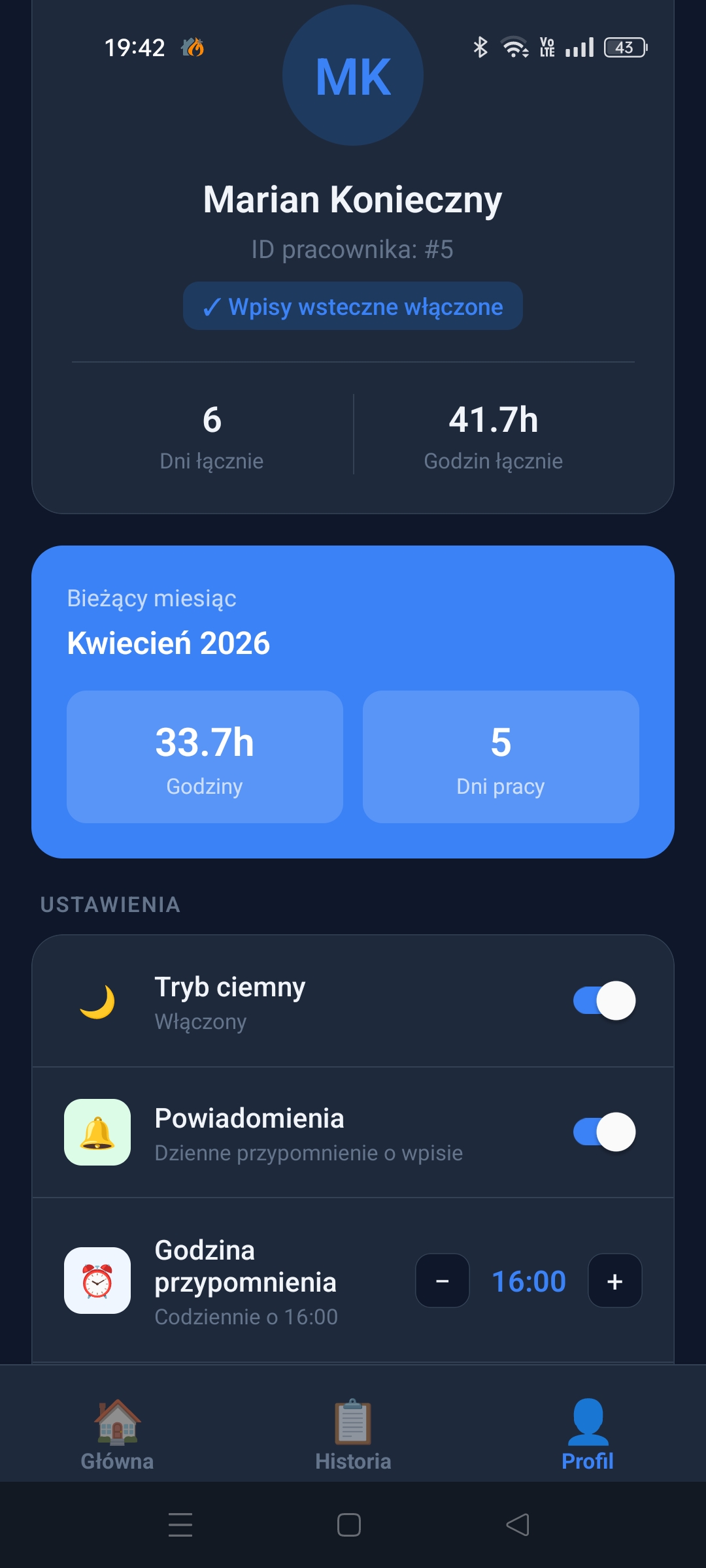Screen dimensions: 706x1568
Task: Toggle the Wpisy wsteczne włączone badge
Action: 353,306
